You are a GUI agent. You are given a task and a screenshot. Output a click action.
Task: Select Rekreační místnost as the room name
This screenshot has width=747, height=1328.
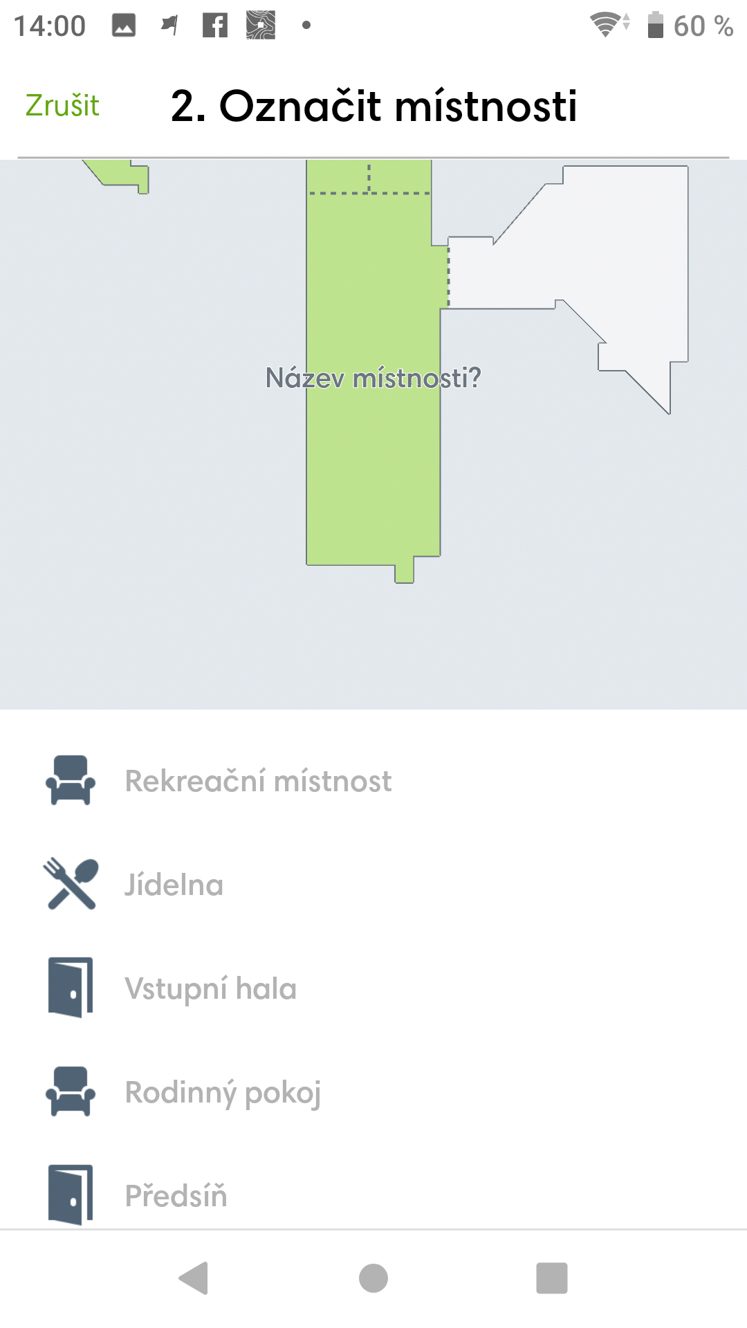coord(373,781)
